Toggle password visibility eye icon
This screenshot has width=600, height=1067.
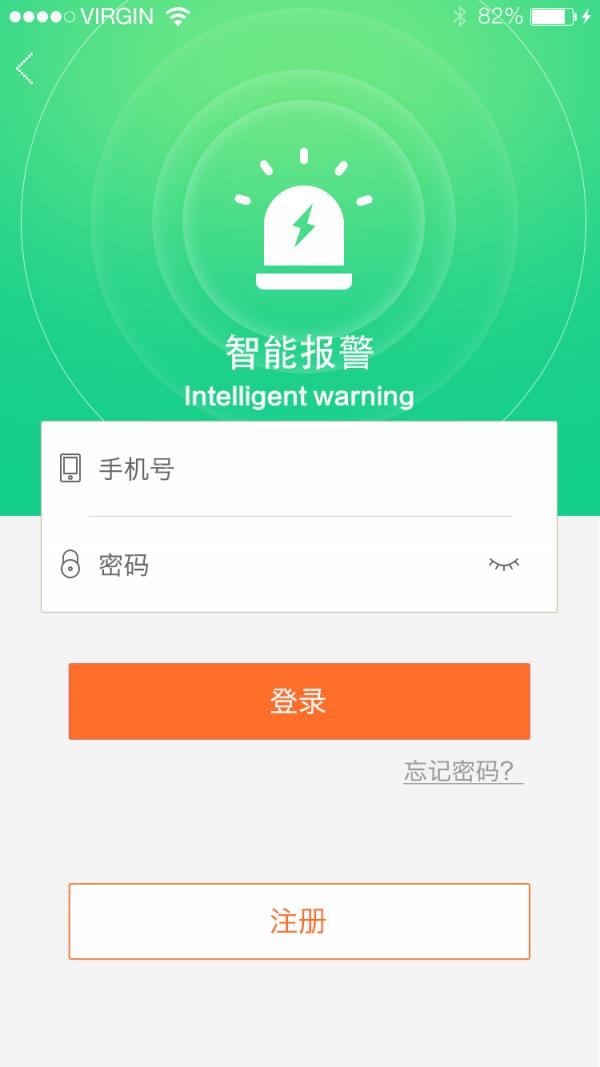[504, 565]
